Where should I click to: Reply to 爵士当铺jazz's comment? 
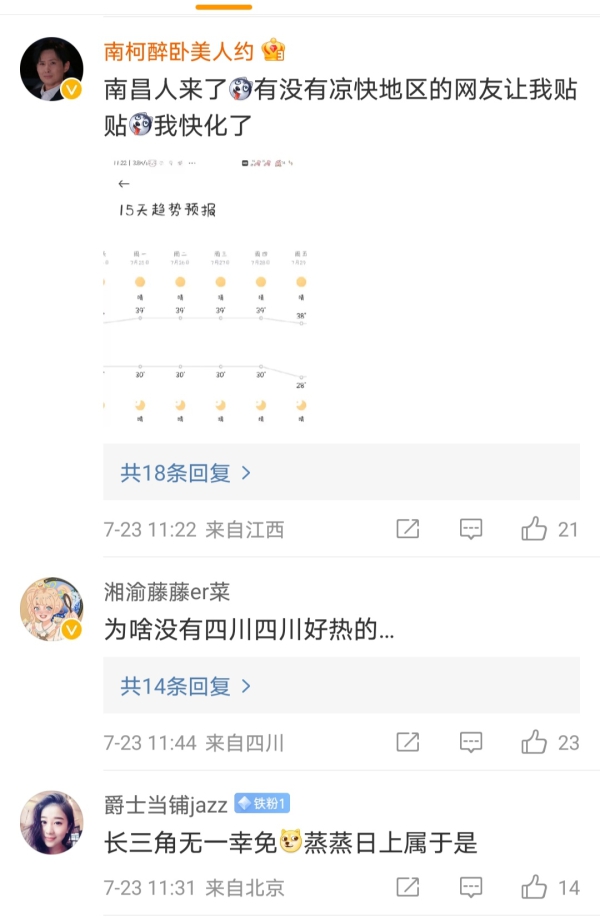(x=471, y=887)
